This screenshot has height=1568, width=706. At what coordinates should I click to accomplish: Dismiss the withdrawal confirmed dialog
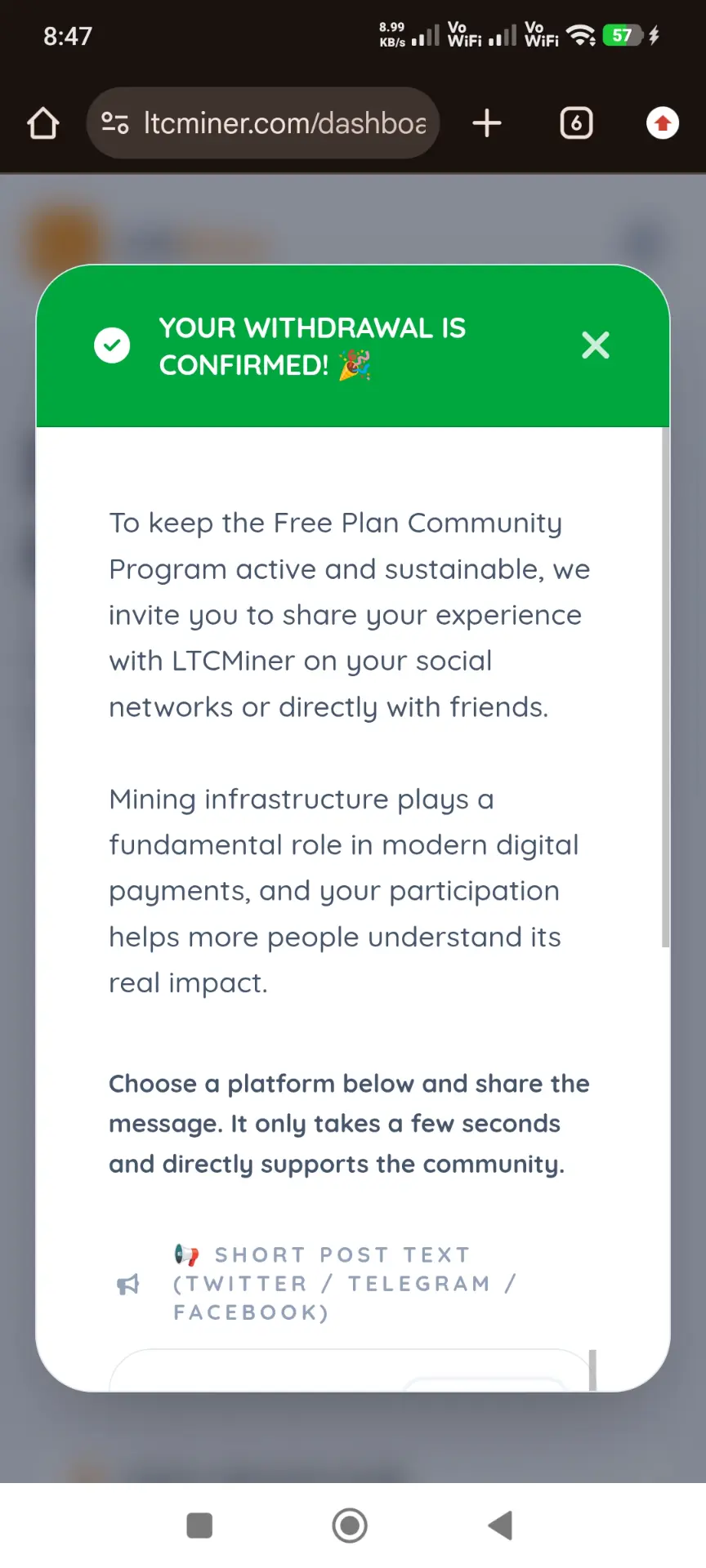coord(596,345)
